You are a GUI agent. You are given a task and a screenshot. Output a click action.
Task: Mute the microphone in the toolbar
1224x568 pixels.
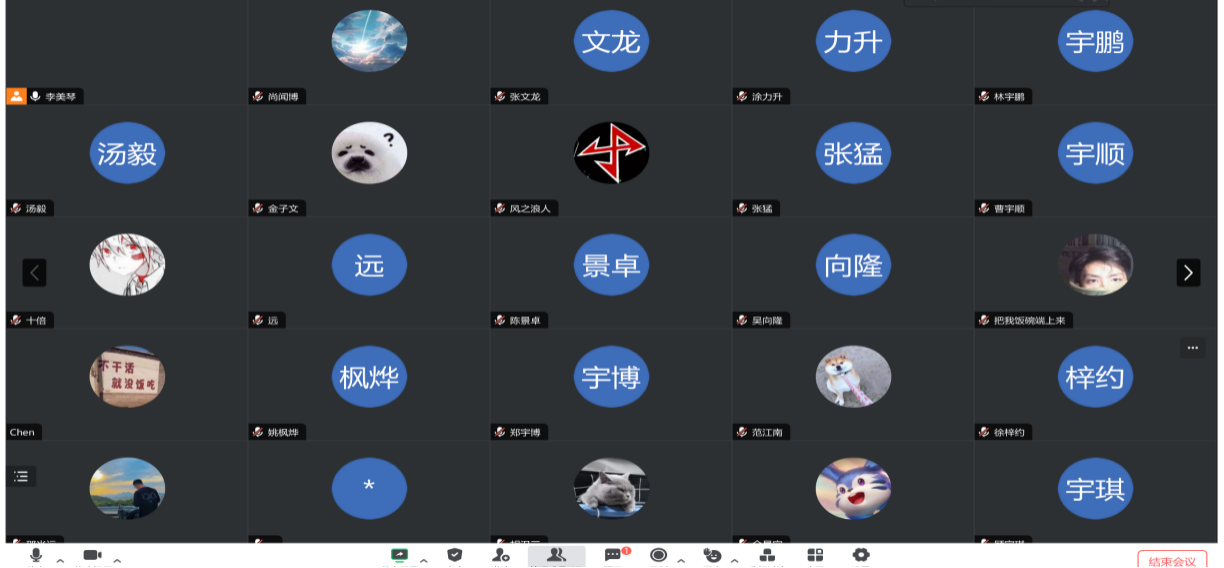[x=36, y=555]
